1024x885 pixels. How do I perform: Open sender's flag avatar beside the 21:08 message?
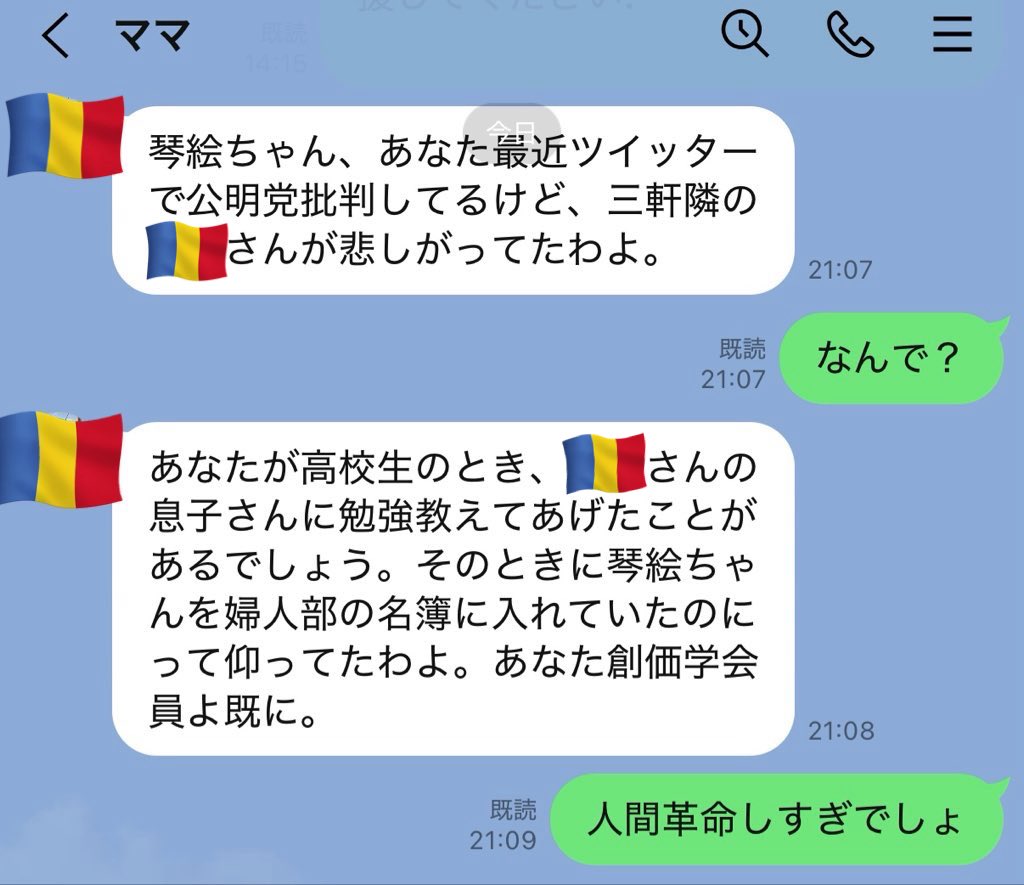pyautogui.click(x=60, y=459)
